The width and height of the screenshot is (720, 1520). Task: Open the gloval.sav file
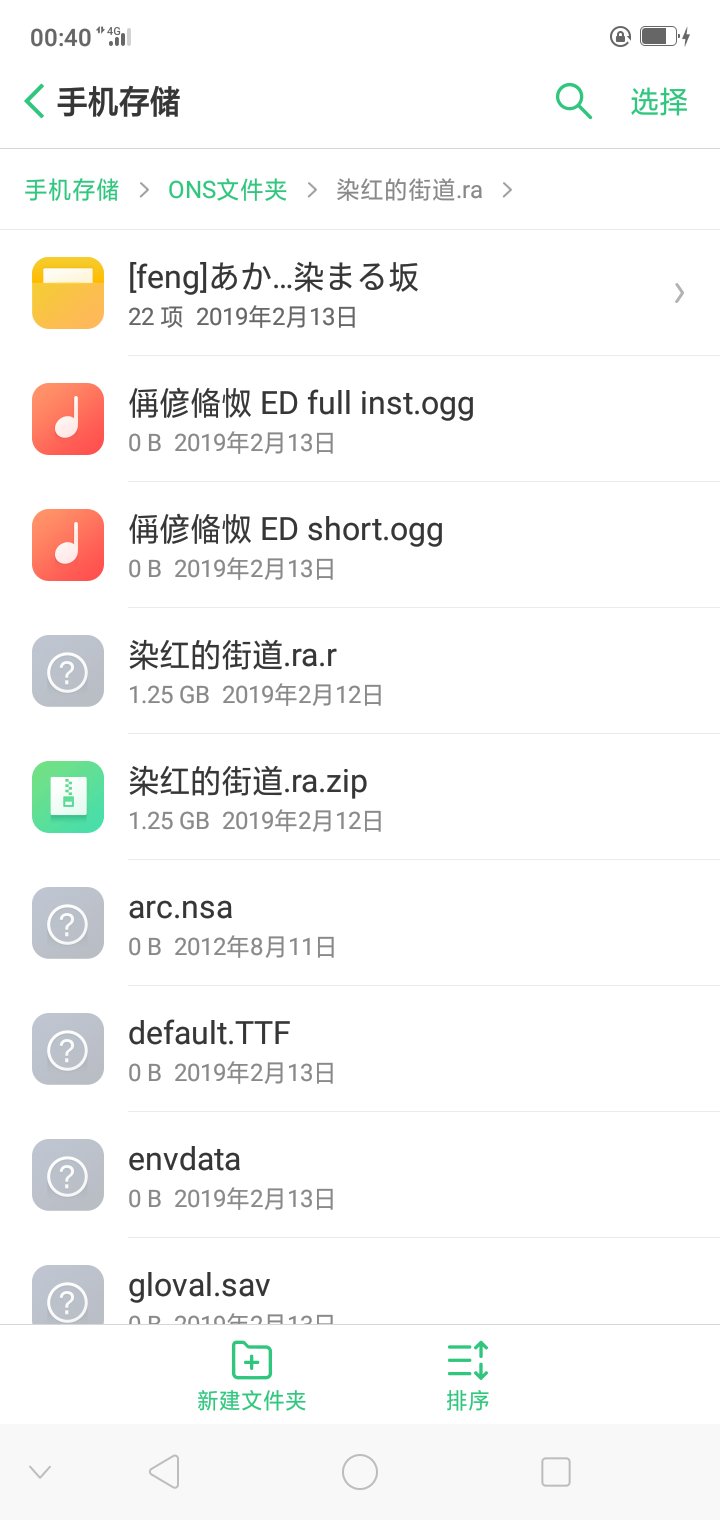pos(360,1290)
